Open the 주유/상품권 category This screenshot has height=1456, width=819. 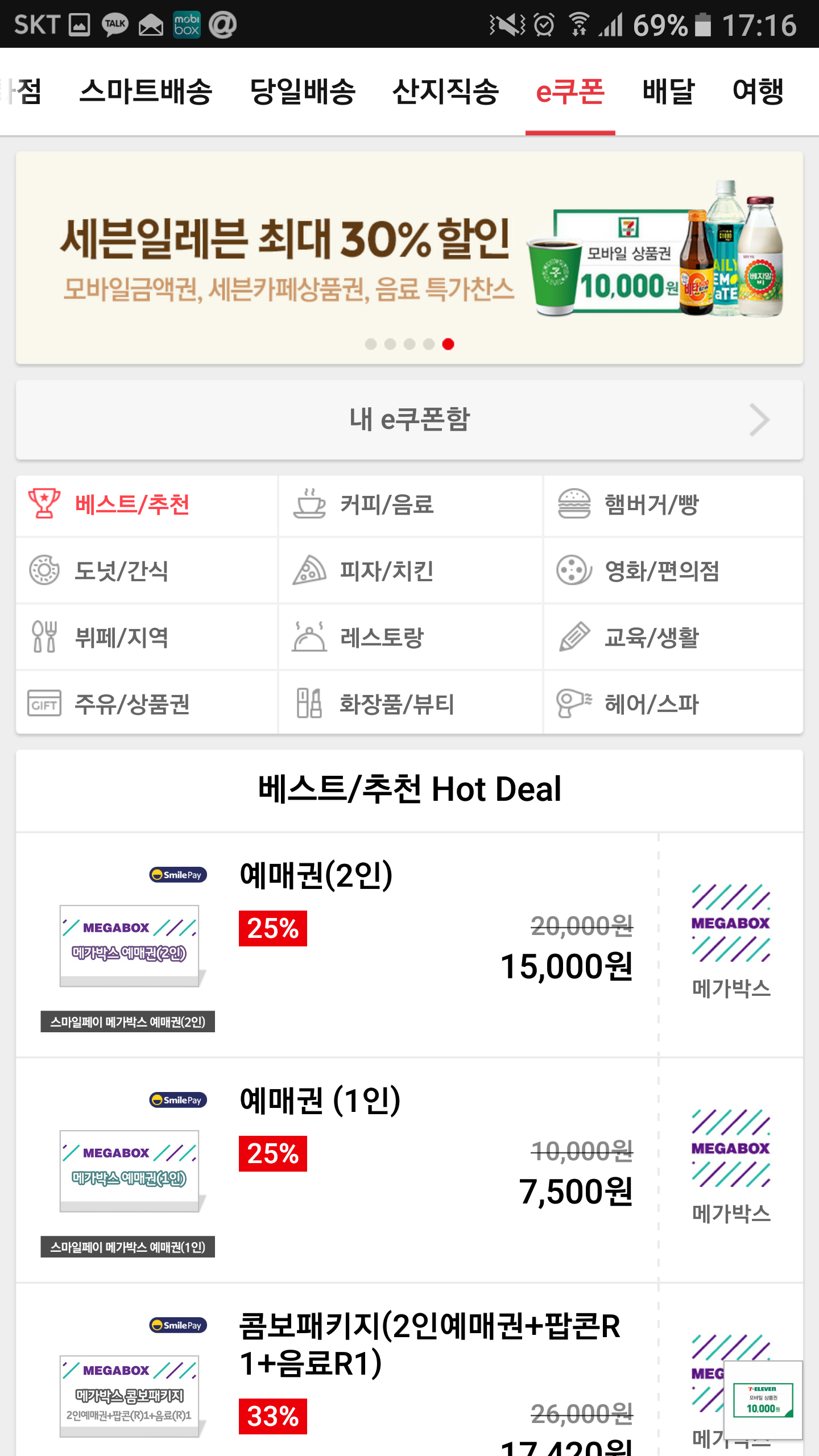tap(147, 704)
